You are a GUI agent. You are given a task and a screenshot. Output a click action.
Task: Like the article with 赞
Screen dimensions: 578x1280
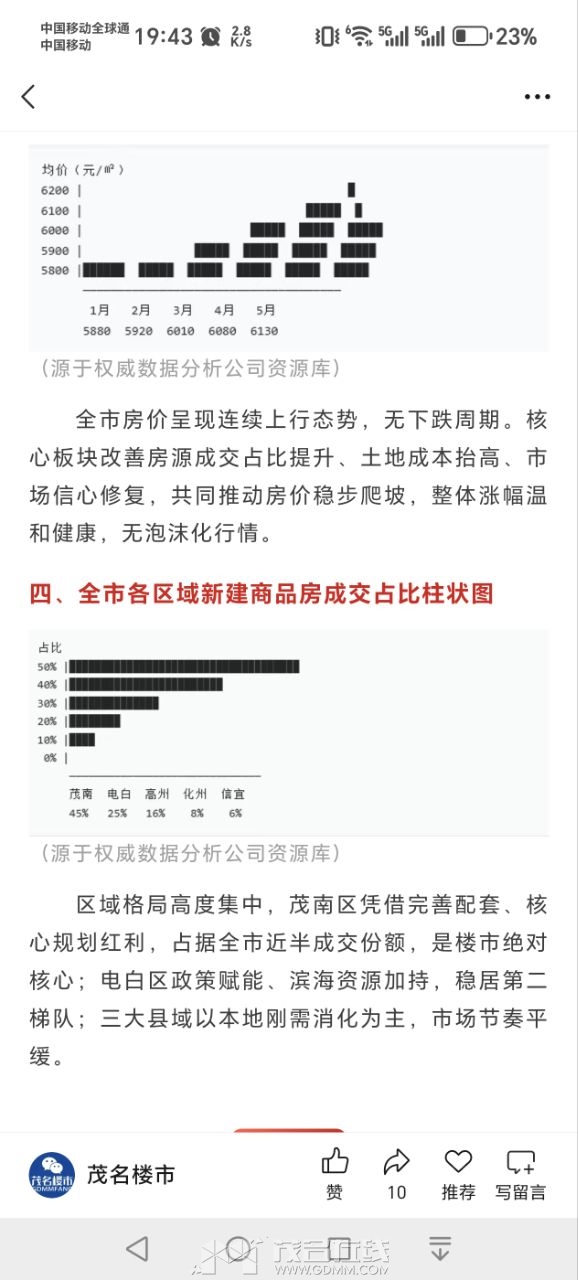335,1174
